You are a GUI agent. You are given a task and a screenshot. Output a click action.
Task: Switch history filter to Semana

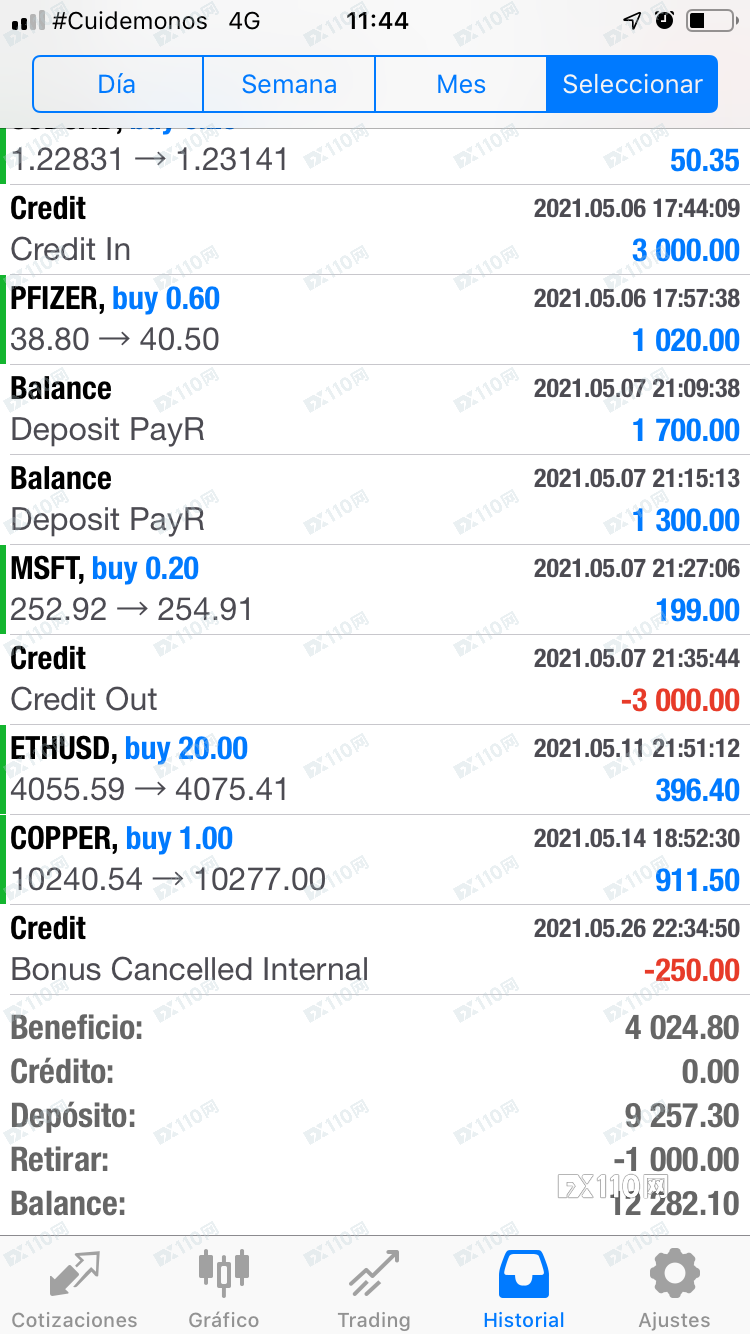pos(289,84)
